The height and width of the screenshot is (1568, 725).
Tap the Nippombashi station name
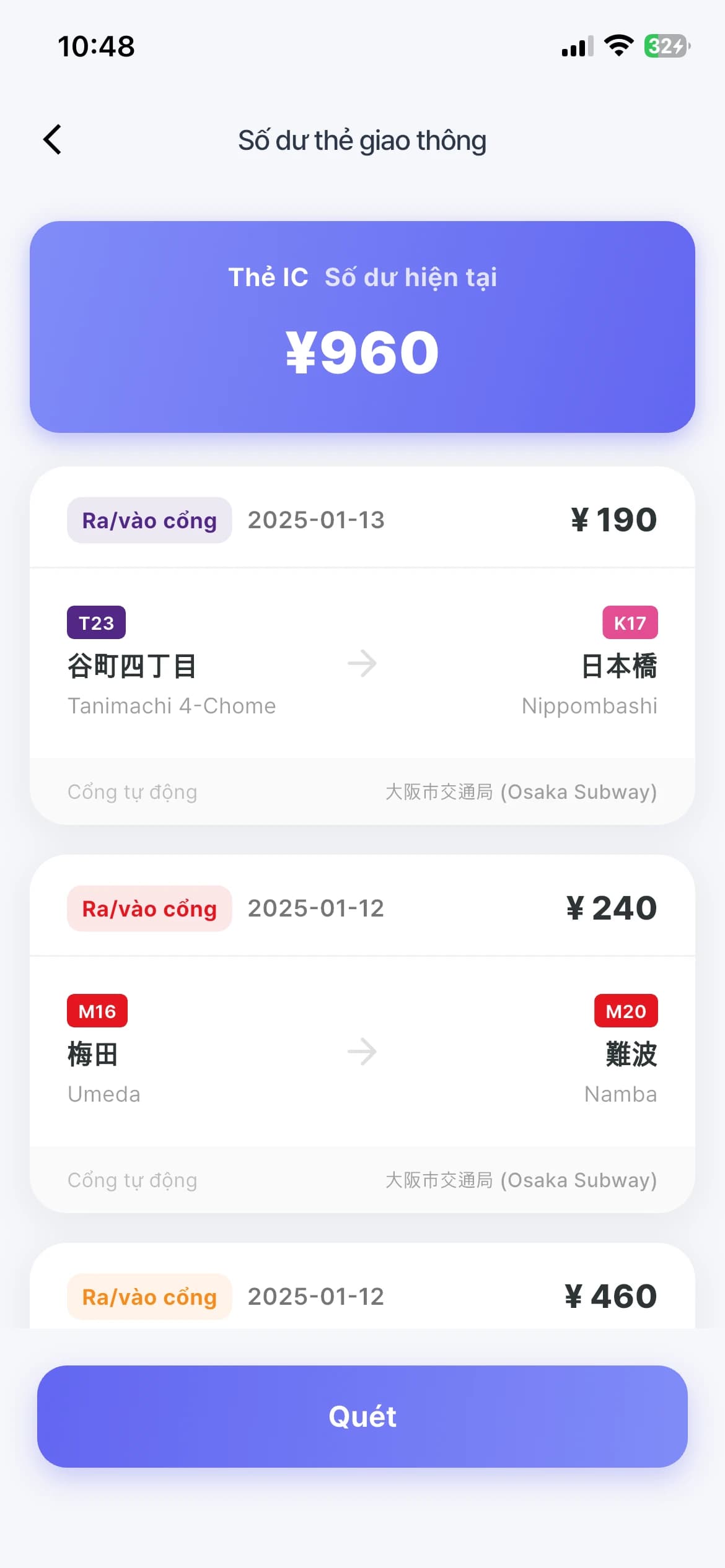click(589, 705)
